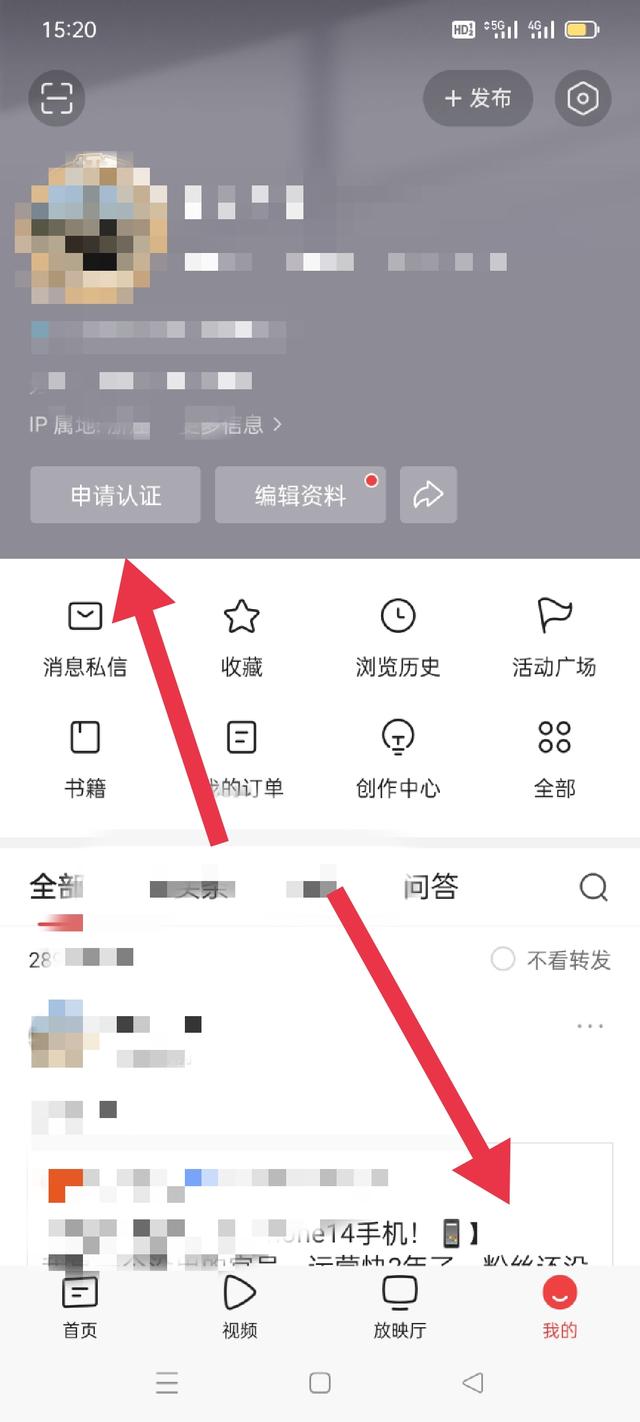
Task: Tap 申请认证 button
Action: 115,495
